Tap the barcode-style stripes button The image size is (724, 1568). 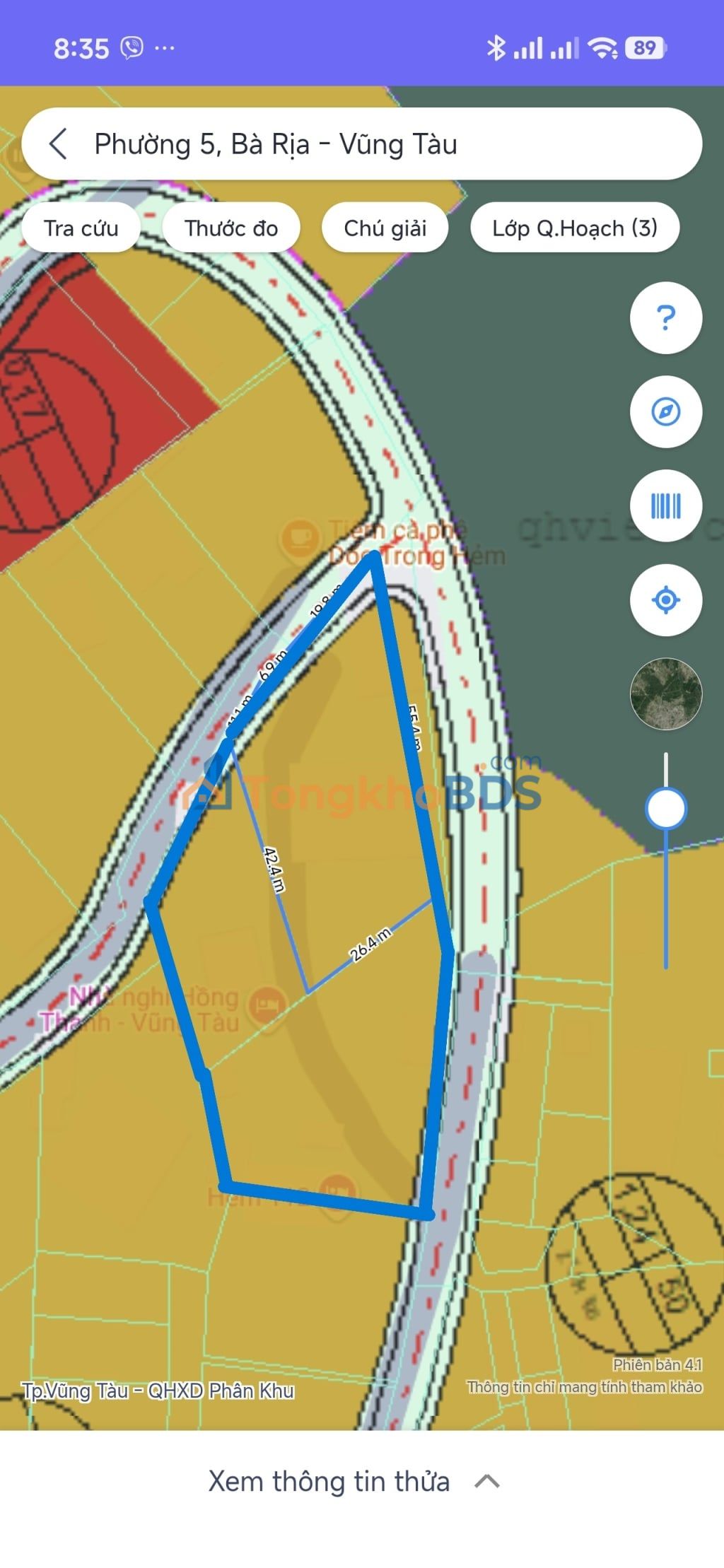coord(666,505)
